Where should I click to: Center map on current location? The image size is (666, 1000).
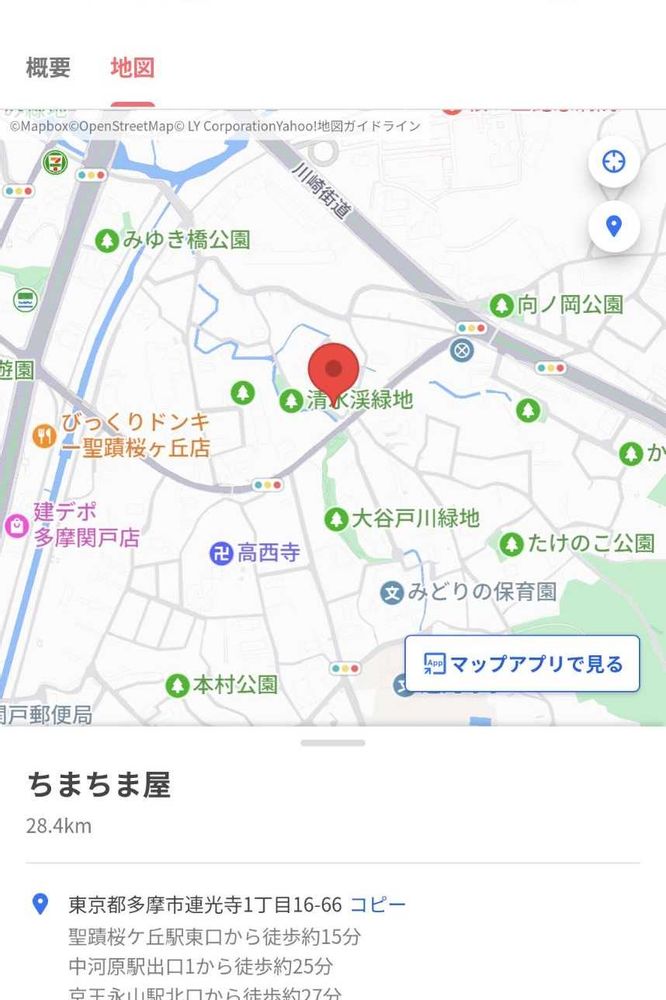tap(613, 162)
